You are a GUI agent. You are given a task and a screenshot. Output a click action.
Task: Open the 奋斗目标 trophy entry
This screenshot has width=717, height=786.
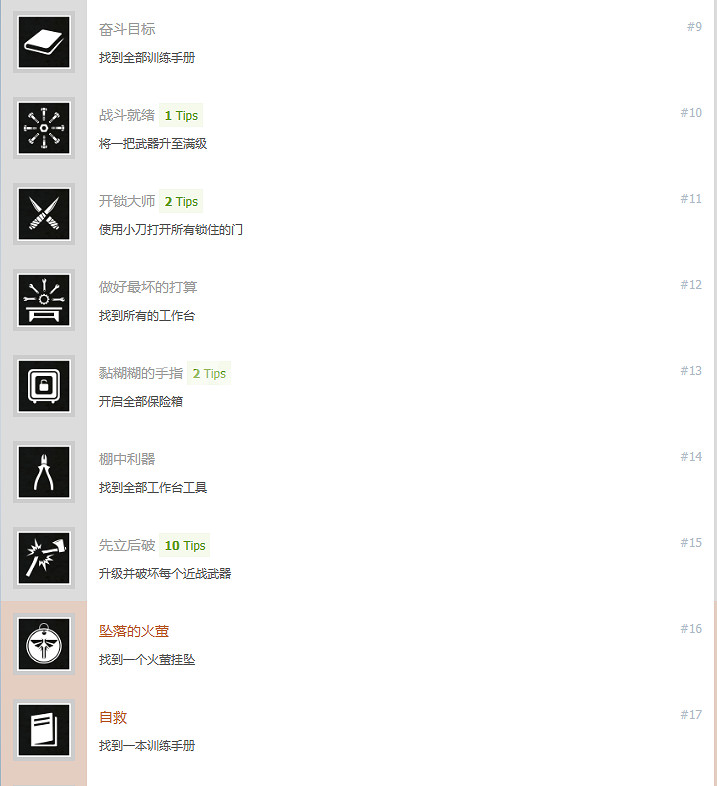(127, 29)
